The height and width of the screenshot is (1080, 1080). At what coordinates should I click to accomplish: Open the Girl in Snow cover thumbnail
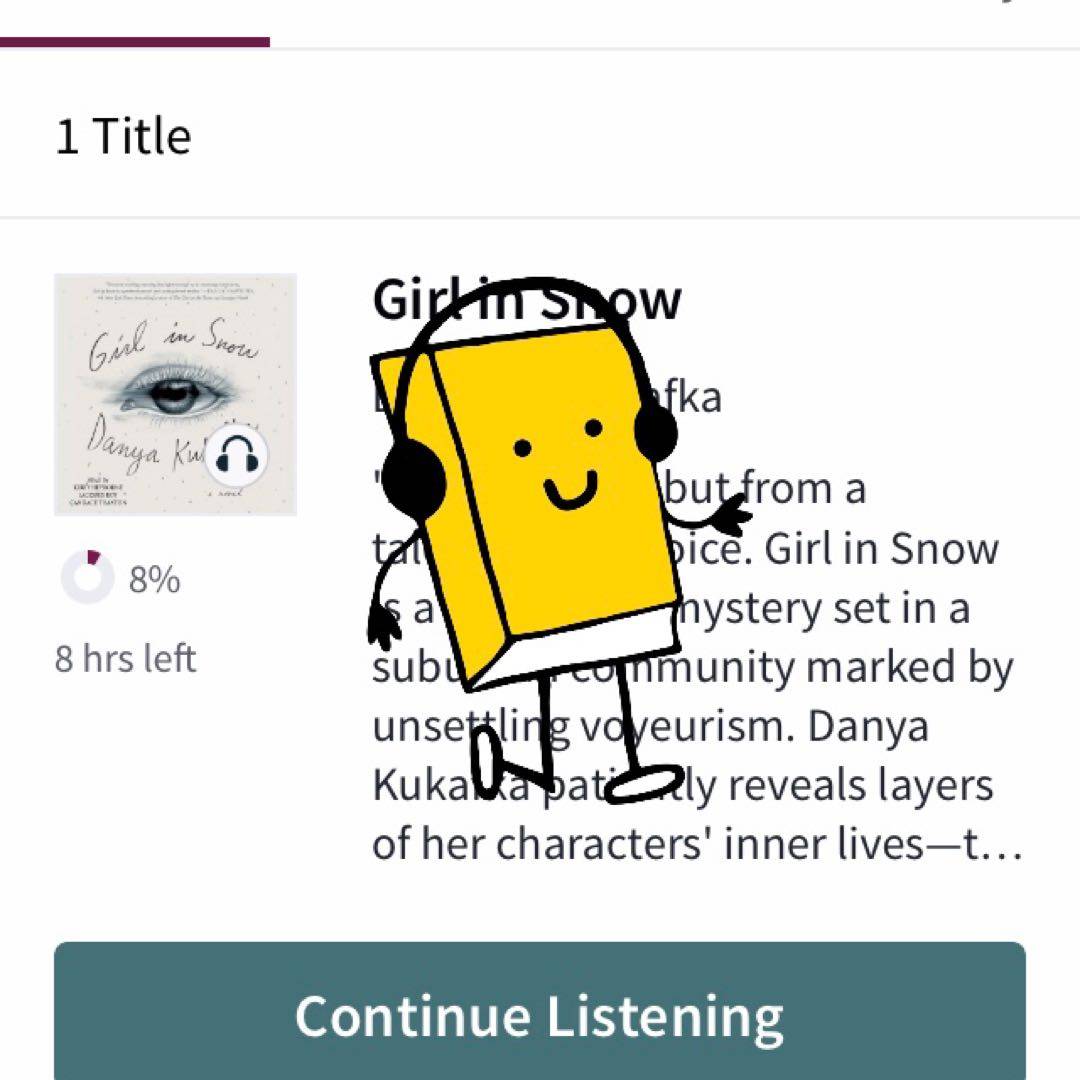(x=175, y=394)
